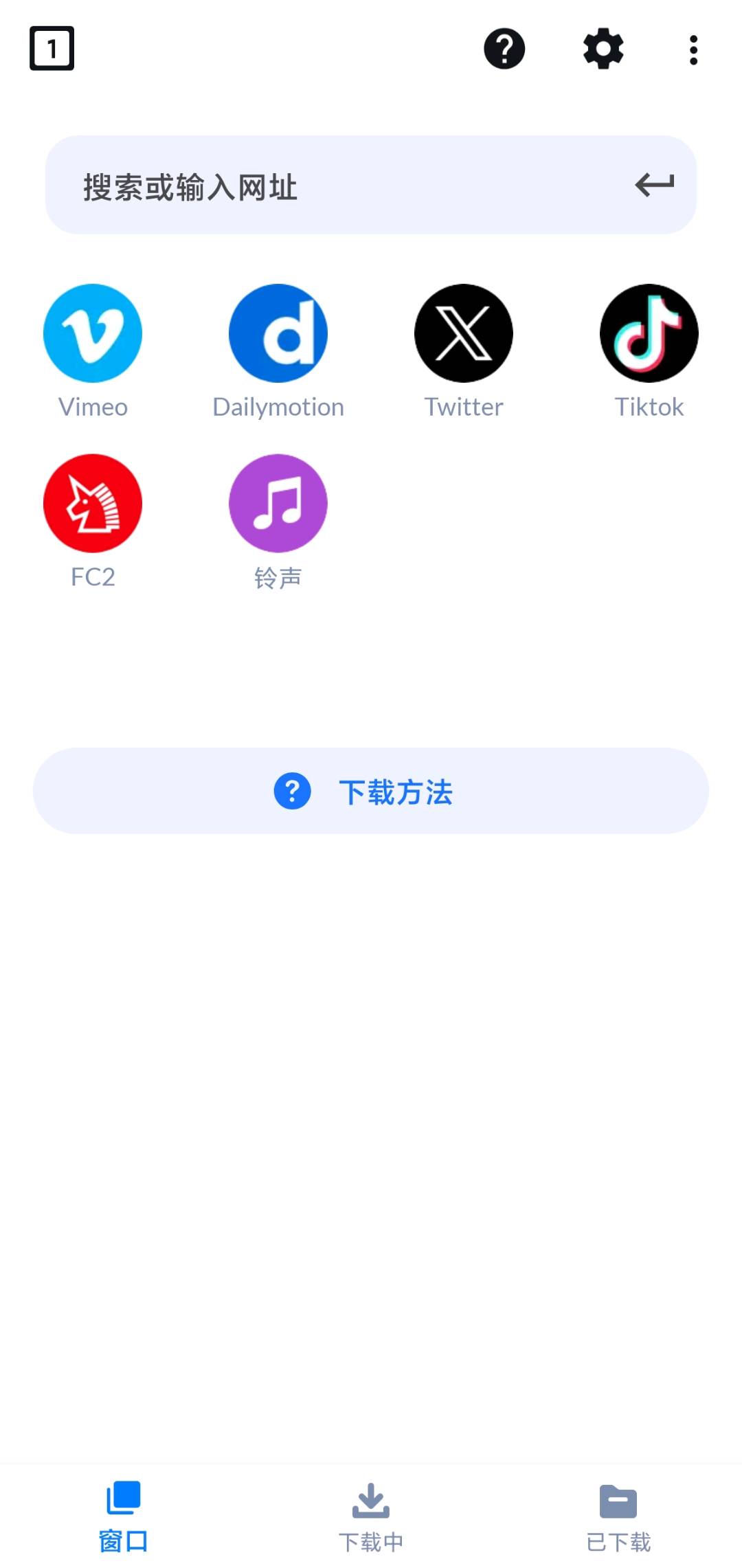Open the settings gear
Image resolution: width=742 pixels, height=1568 pixels.
click(603, 49)
